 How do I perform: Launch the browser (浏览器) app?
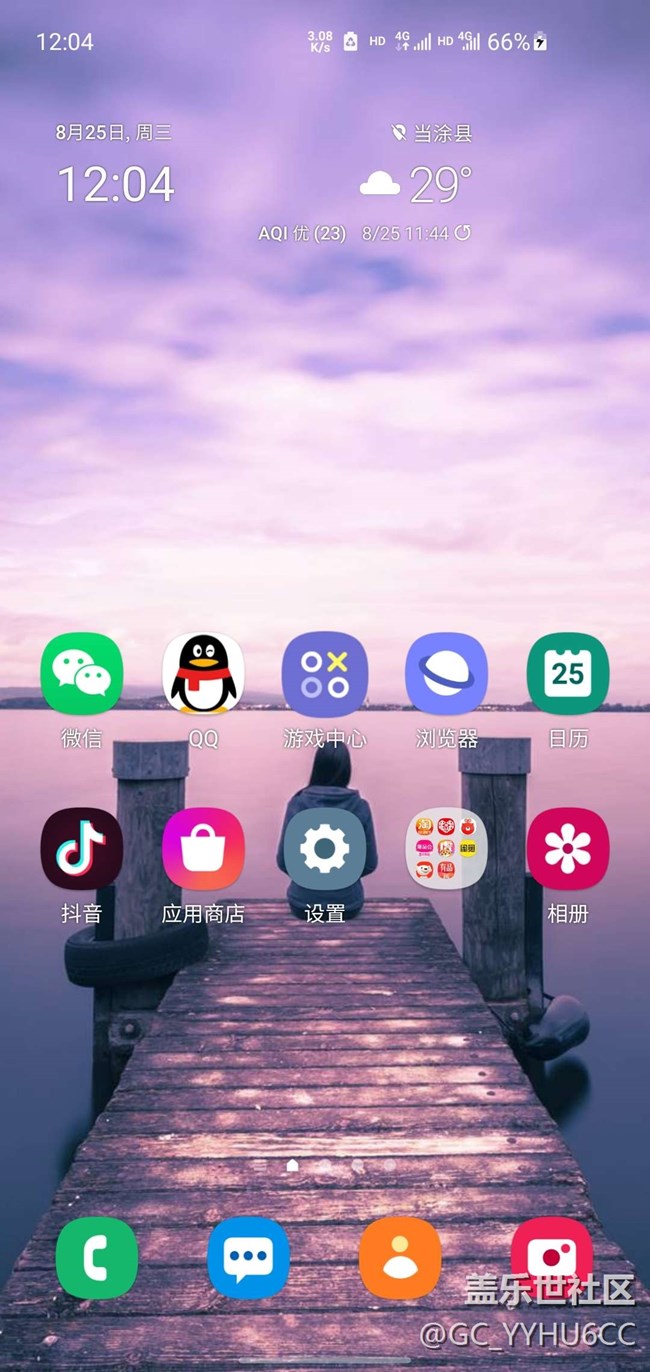446,674
